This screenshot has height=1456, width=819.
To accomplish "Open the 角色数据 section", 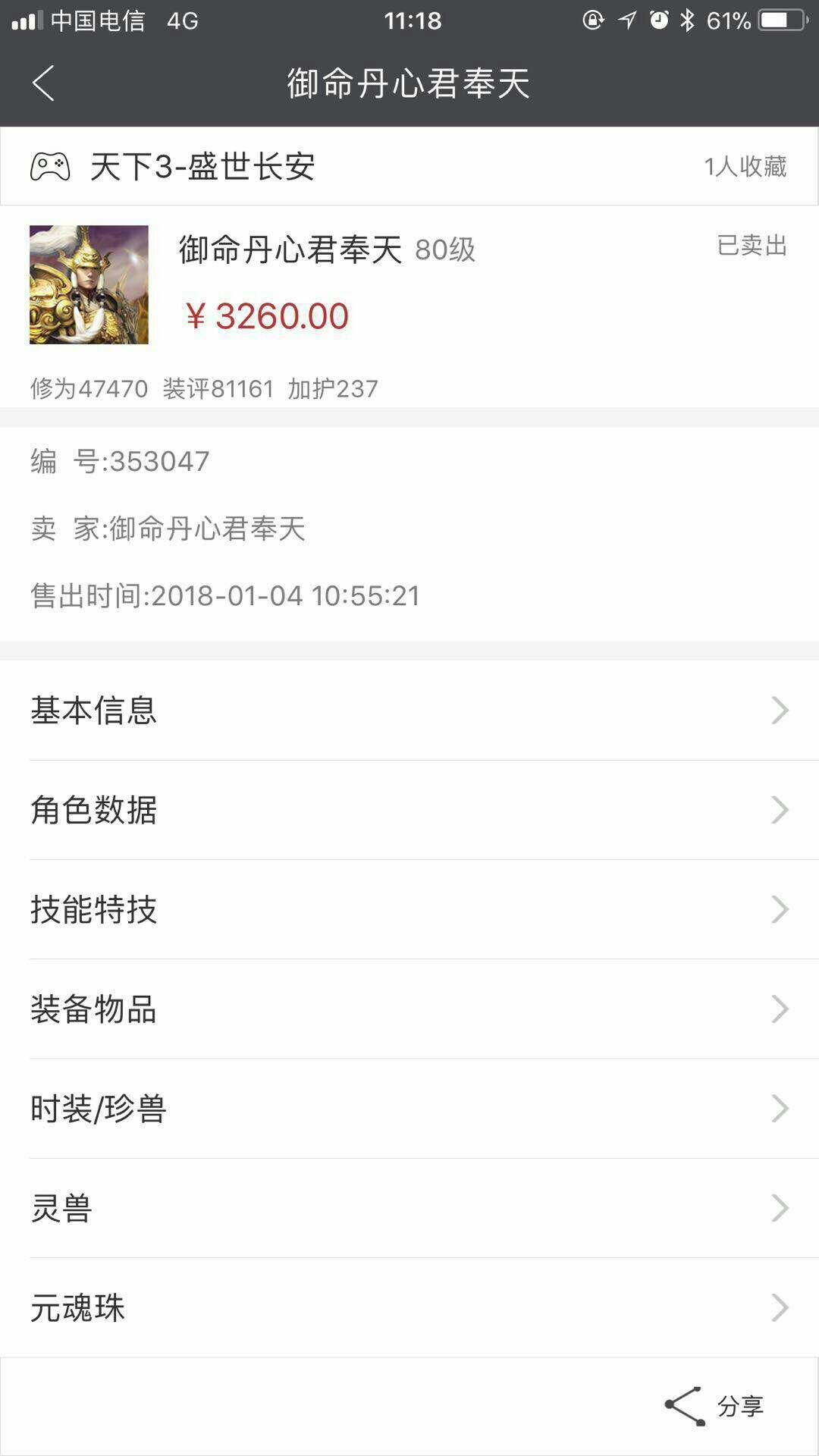I will [x=409, y=810].
